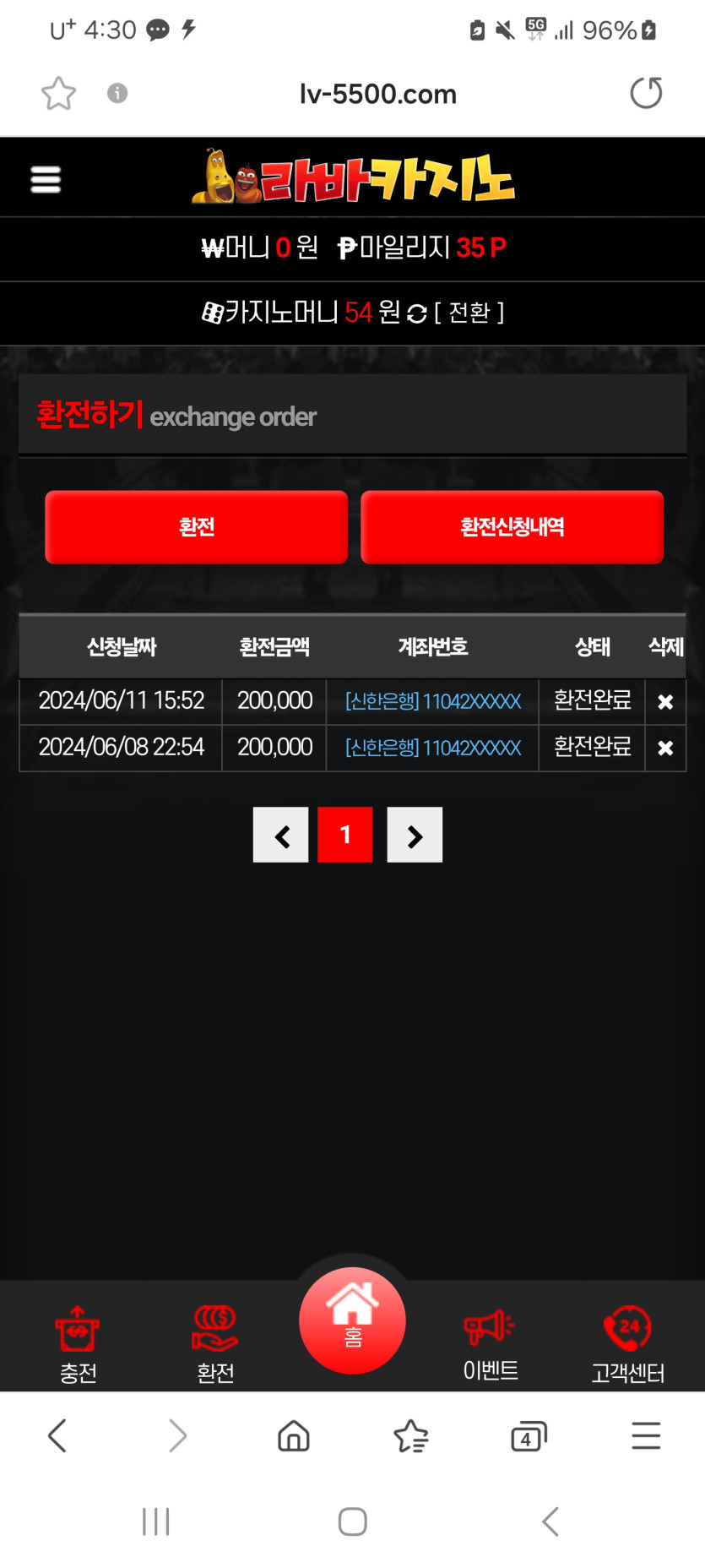Go to the next page of results
Image resolution: width=705 pixels, height=1568 pixels.
click(415, 836)
